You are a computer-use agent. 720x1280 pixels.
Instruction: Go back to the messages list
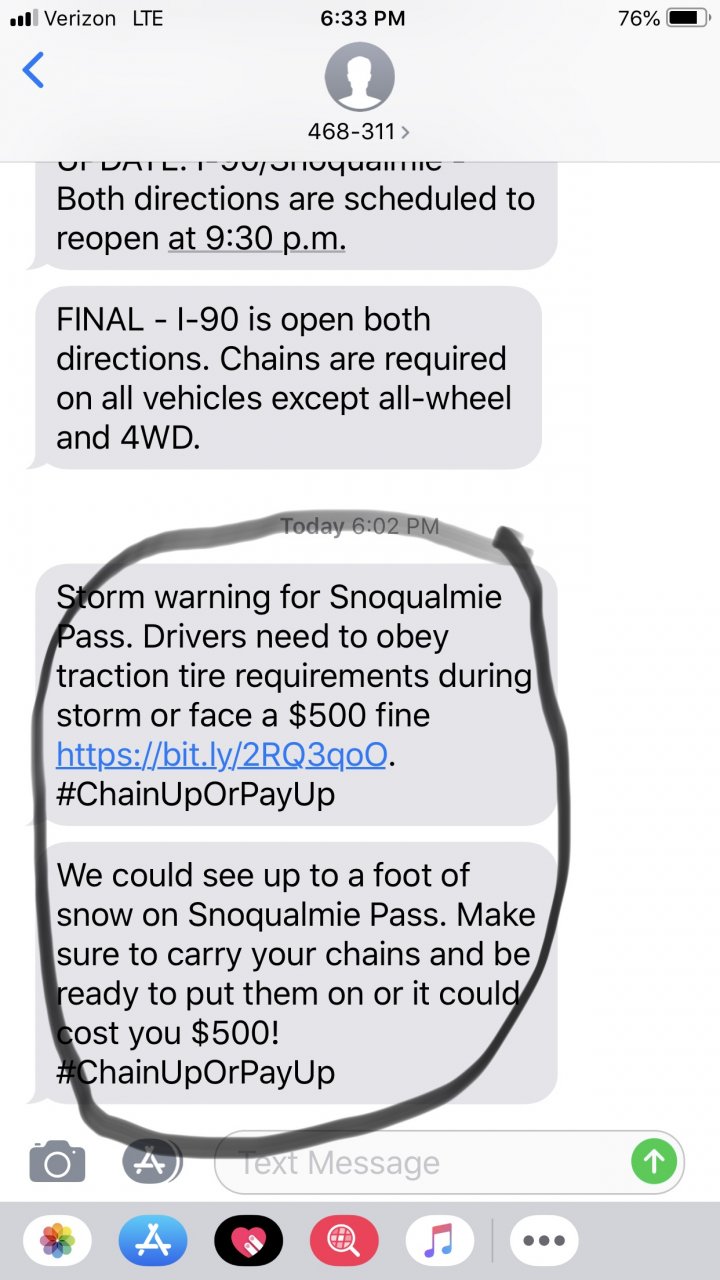(x=34, y=72)
